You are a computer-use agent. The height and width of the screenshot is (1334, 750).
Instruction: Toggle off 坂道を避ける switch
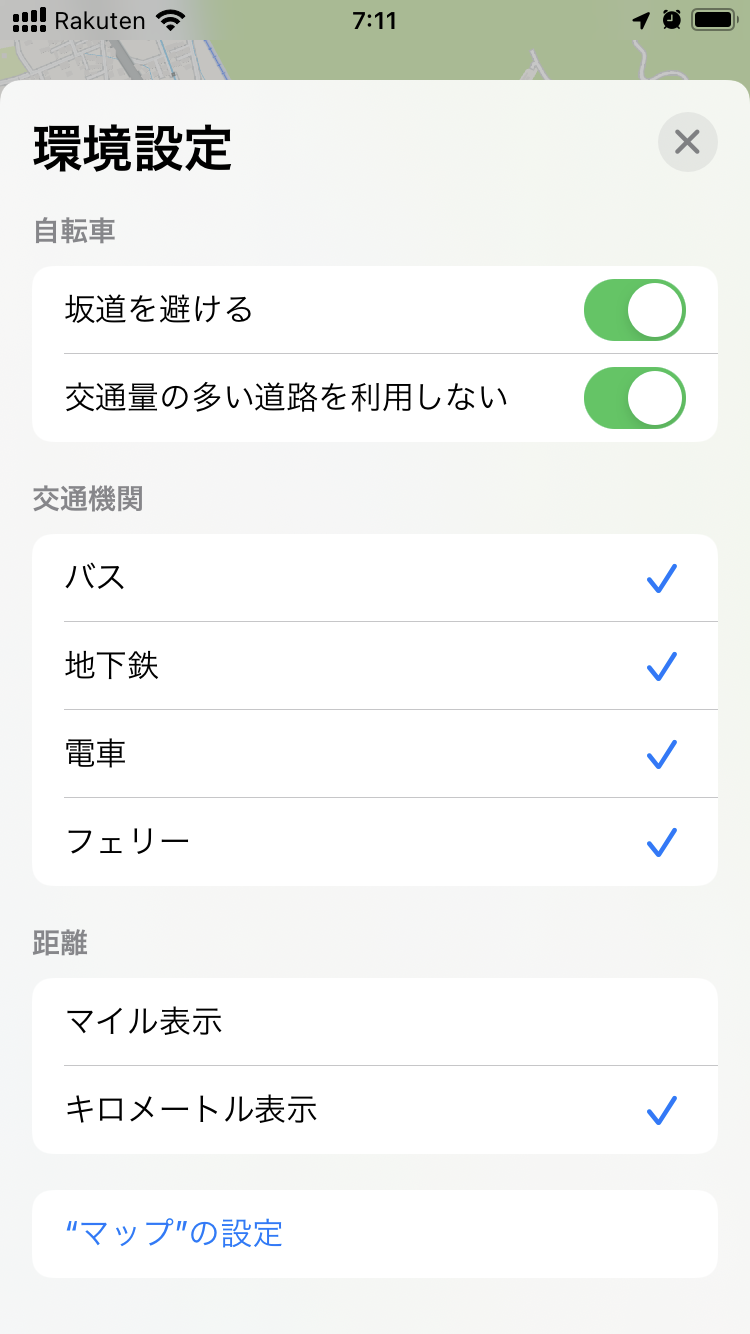pyautogui.click(x=634, y=310)
